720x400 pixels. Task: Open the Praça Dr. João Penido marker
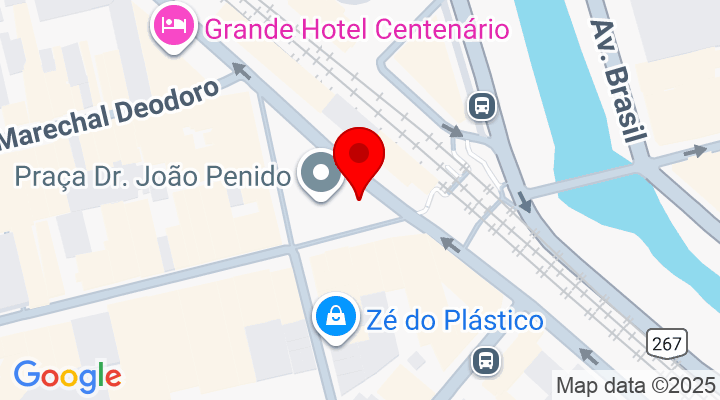[x=321, y=176]
